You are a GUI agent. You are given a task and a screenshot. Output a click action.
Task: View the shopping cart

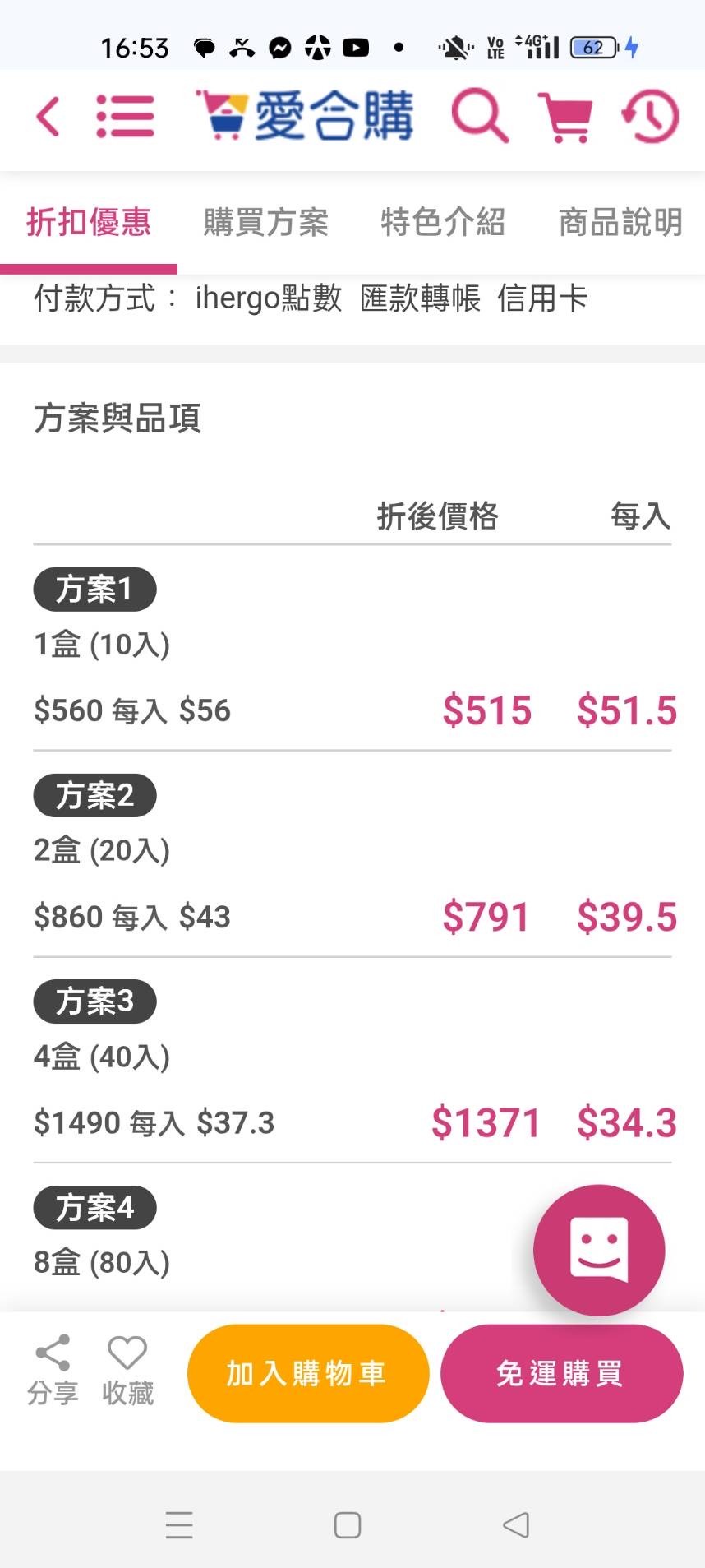(565, 117)
